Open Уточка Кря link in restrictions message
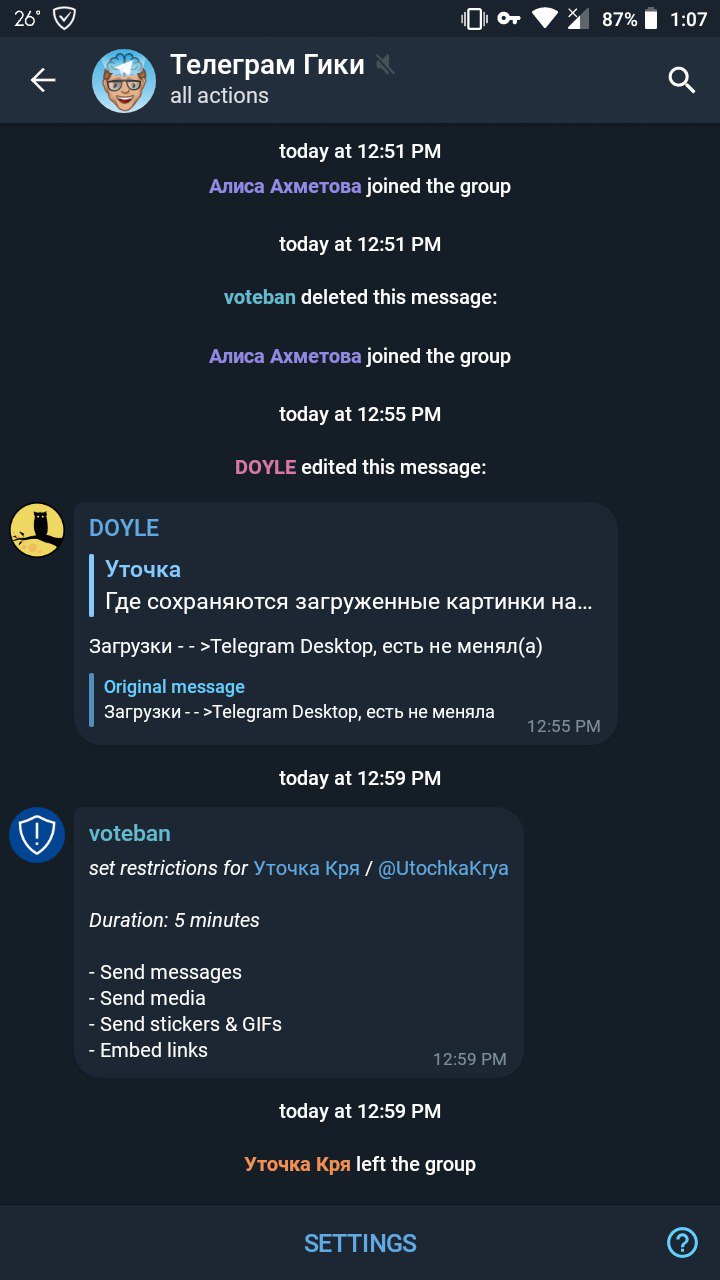 pos(306,868)
